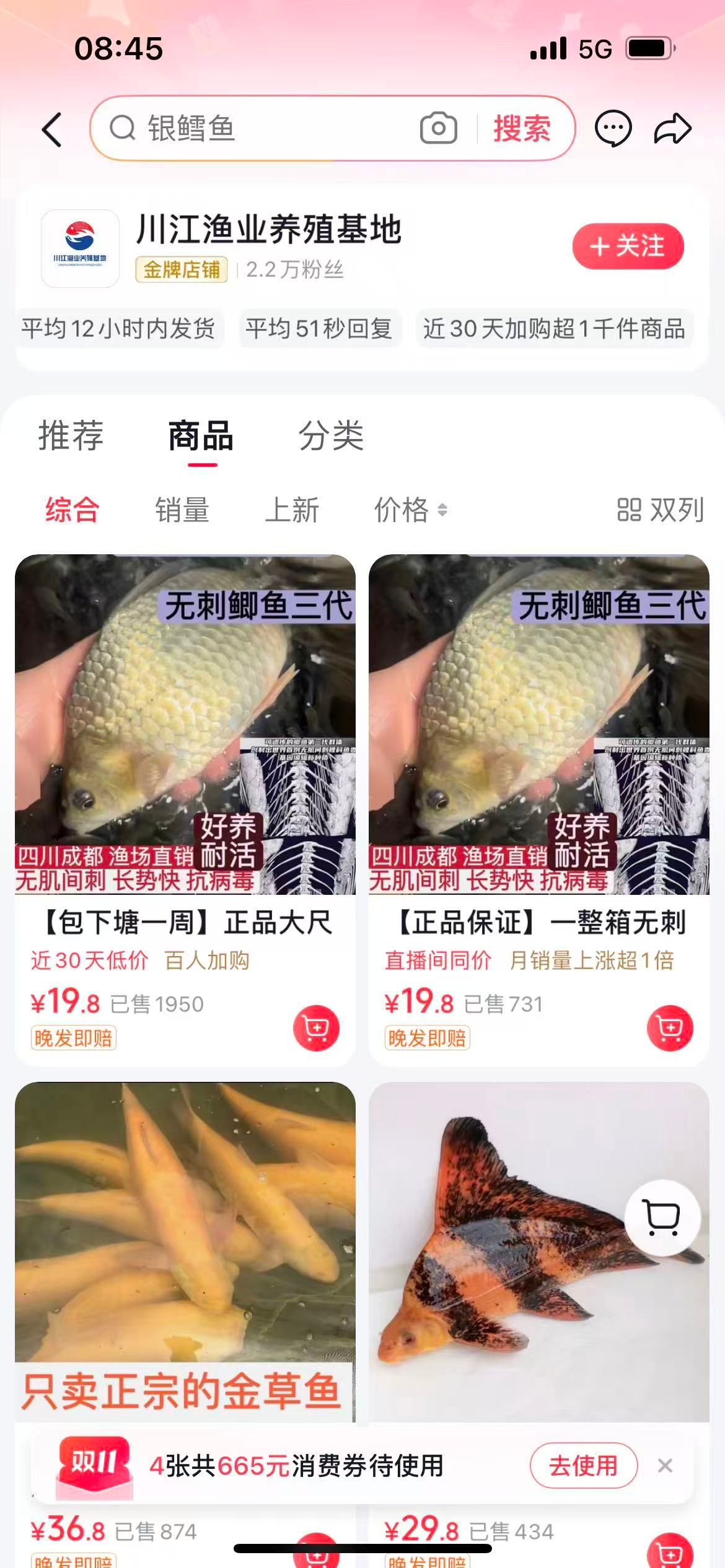The height and width of the screenshot is (1568, 725).
Task: Follow the shop with +关注
Action: coord(628,246)
